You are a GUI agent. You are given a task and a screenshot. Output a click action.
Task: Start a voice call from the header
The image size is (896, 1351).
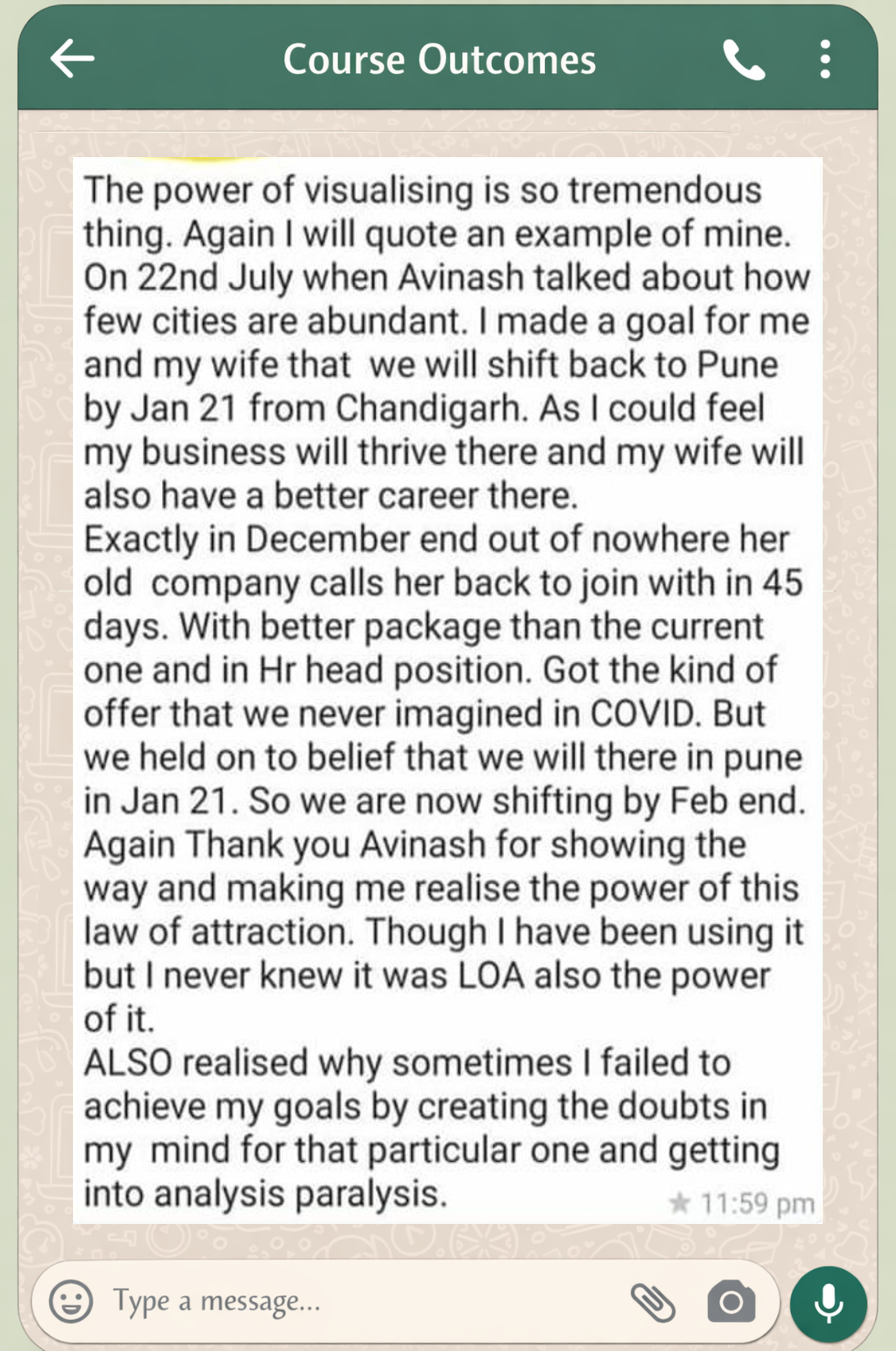pos(744,59)
